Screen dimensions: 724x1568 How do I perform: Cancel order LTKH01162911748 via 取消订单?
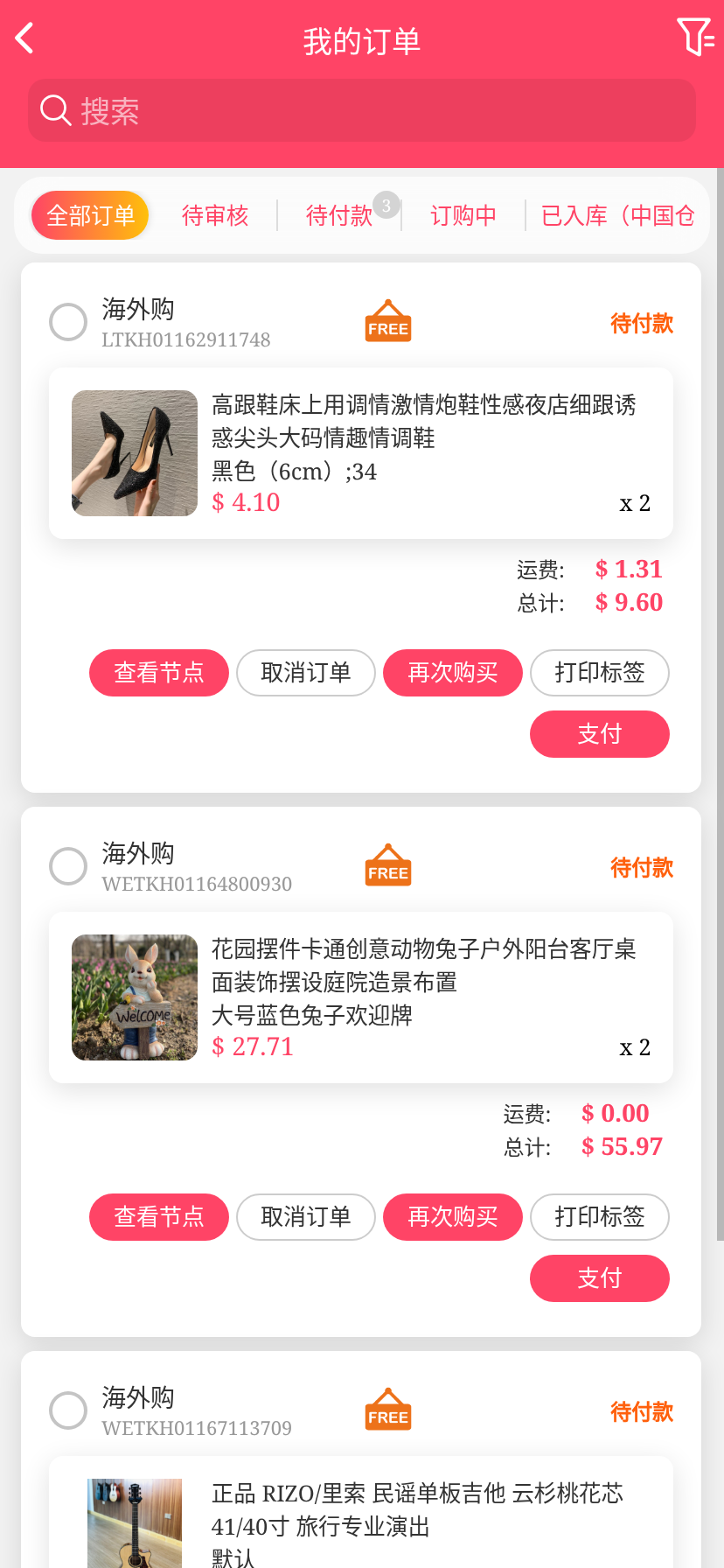(306, 673)
